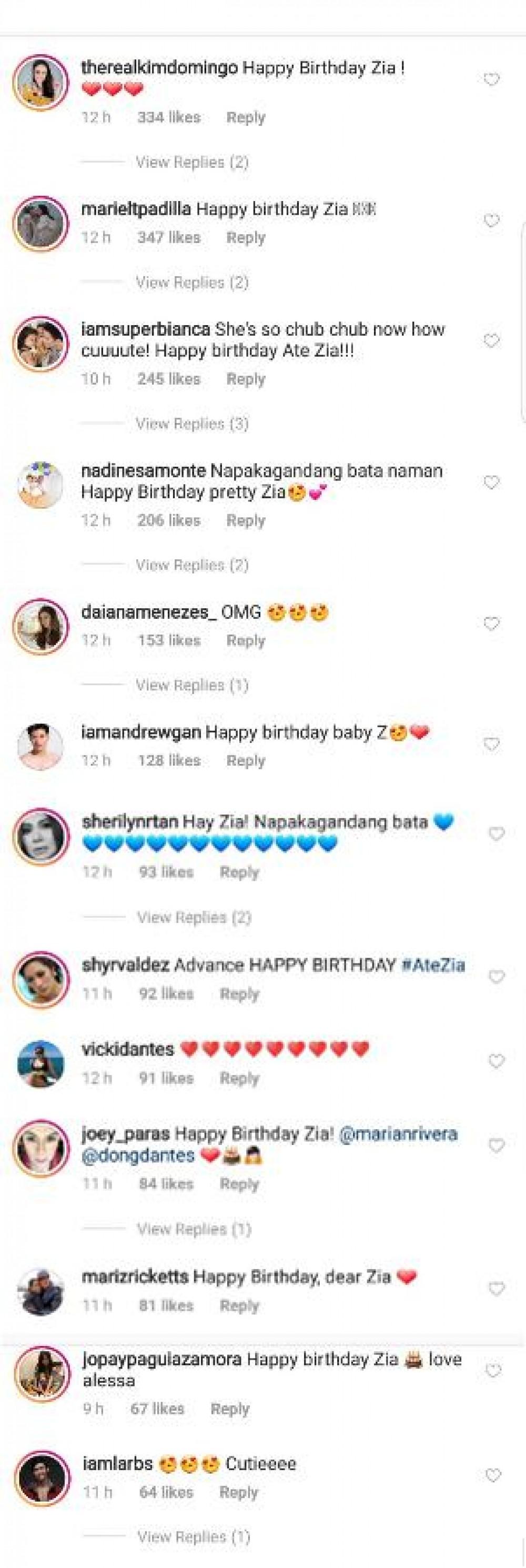Reply to shyrvaldez's comment
This screenshot has width=526, height=1568.
(239, 994)
